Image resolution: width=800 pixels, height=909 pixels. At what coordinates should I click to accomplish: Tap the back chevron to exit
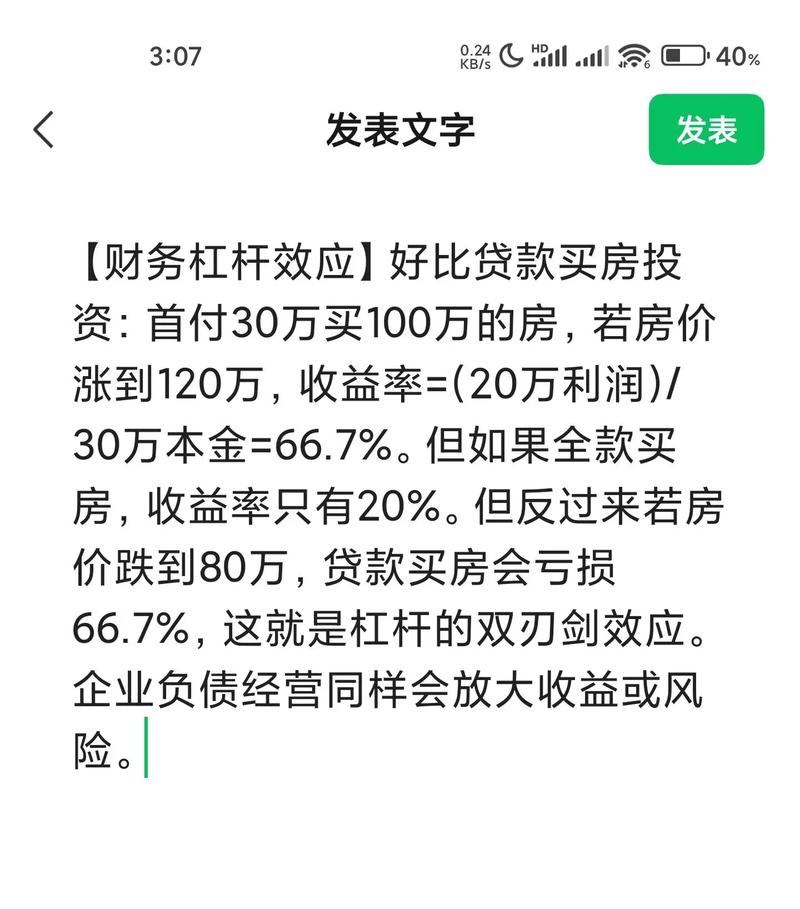(x=42, y=128)
